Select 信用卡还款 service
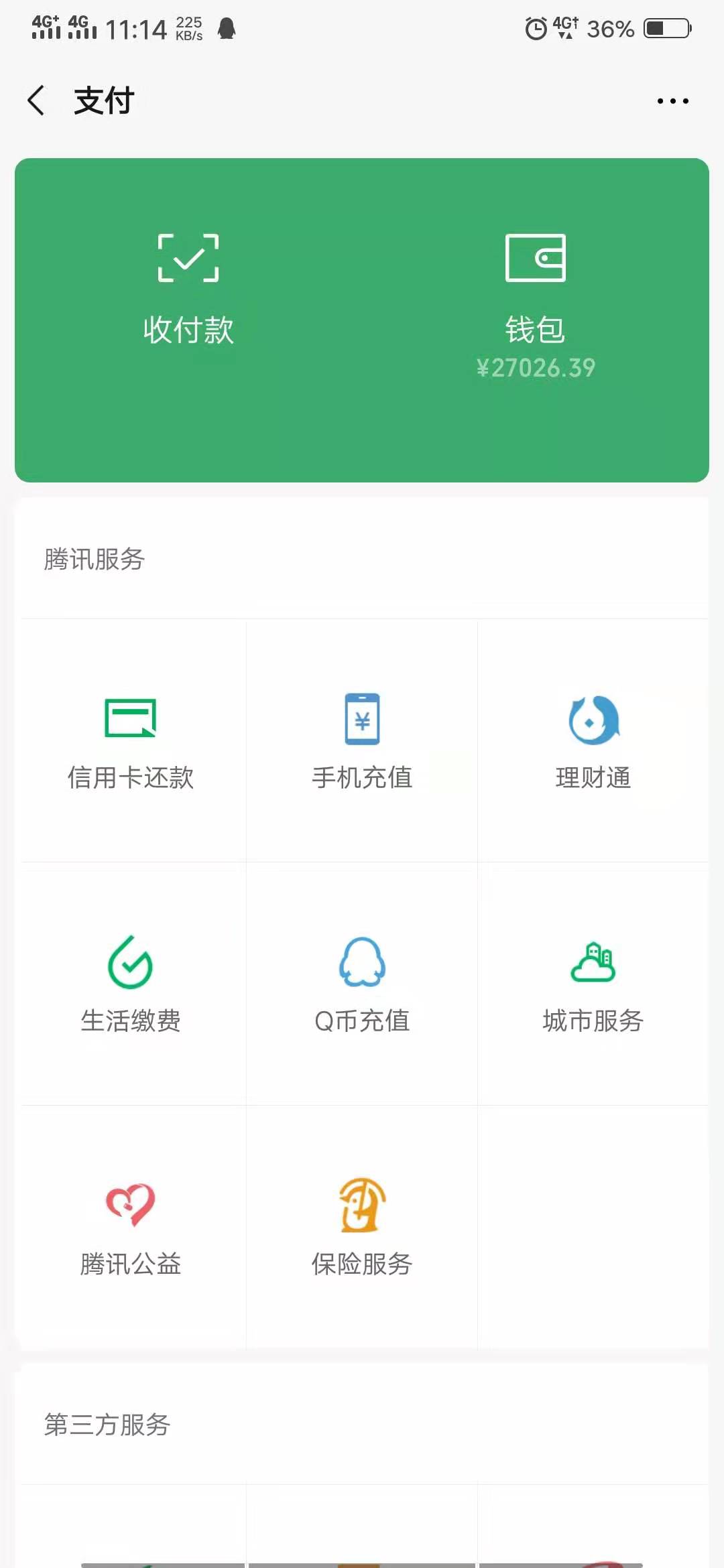 click(x=131, y=742)
